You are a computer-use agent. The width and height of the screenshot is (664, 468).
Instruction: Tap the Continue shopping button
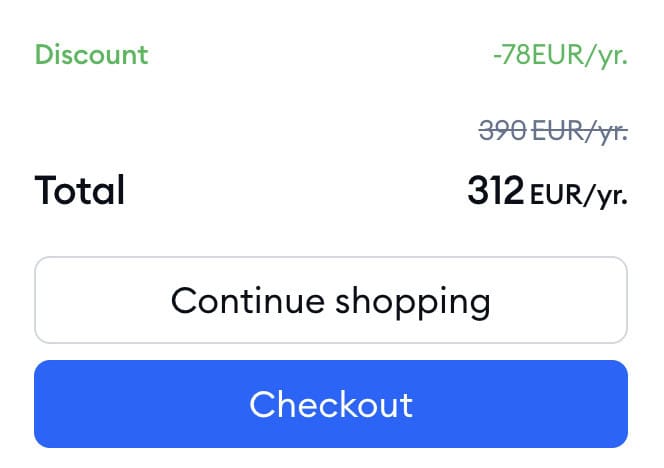[331, 300]
